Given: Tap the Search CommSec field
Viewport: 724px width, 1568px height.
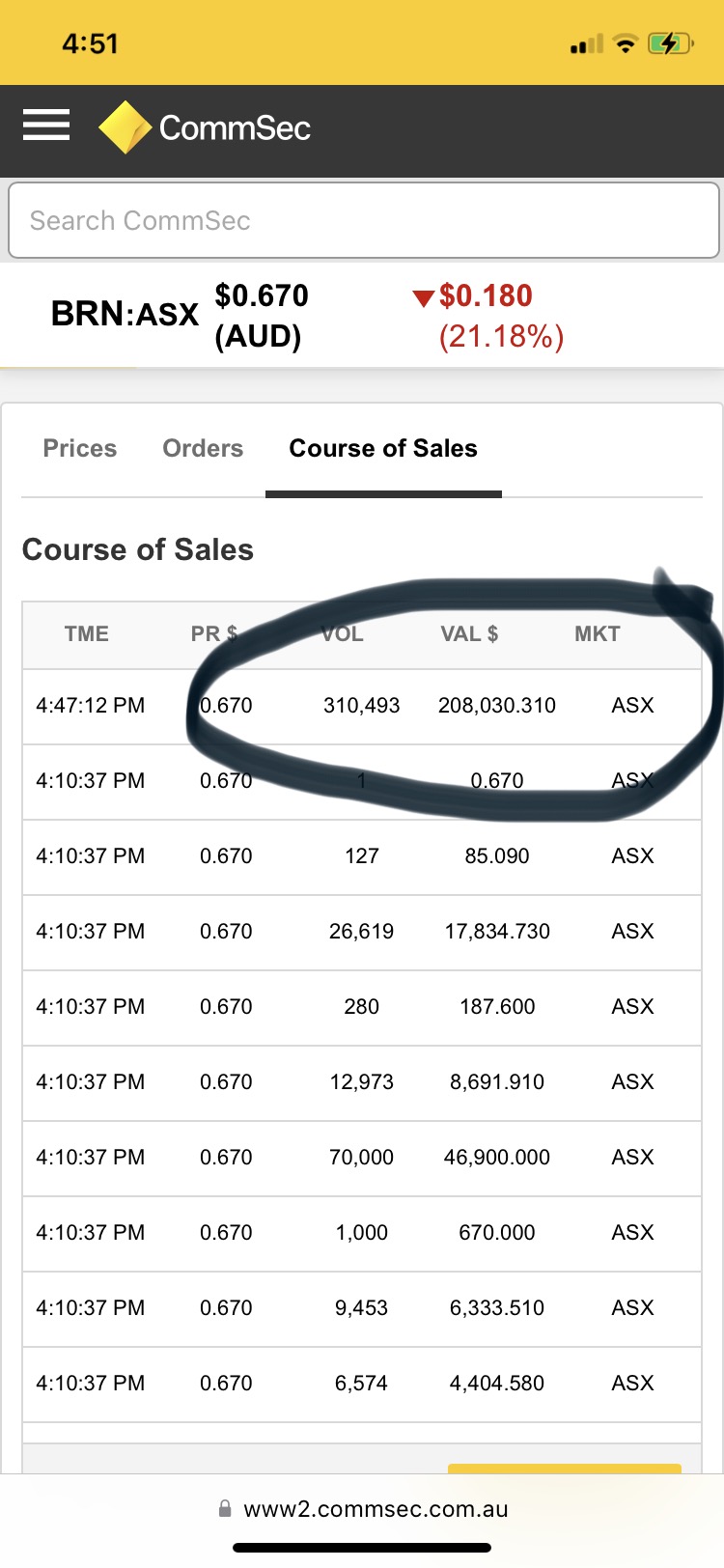Looking at the screenshot, I should 363,221.
